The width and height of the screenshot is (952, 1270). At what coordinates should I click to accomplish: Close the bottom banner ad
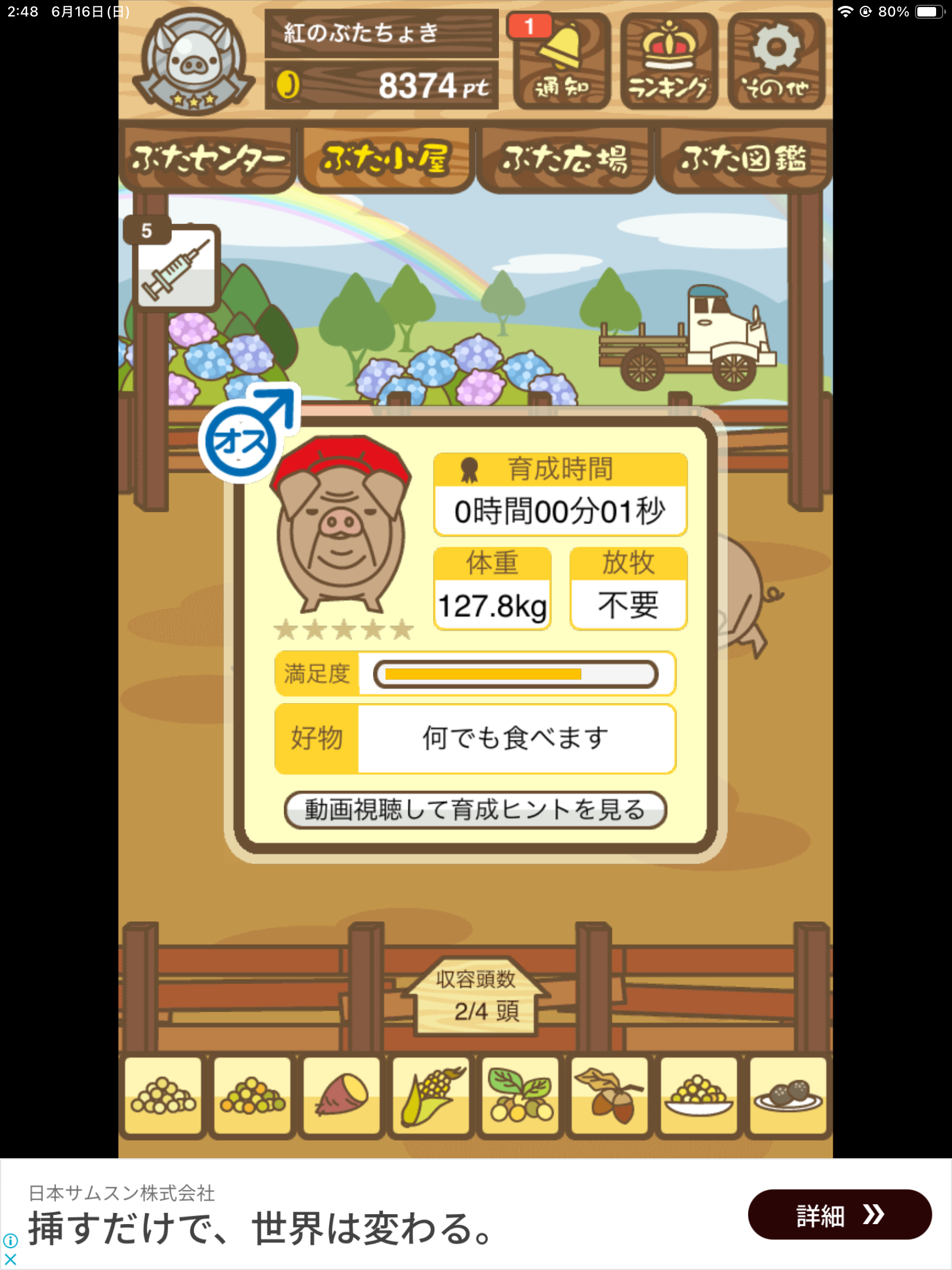(10, 1259)
